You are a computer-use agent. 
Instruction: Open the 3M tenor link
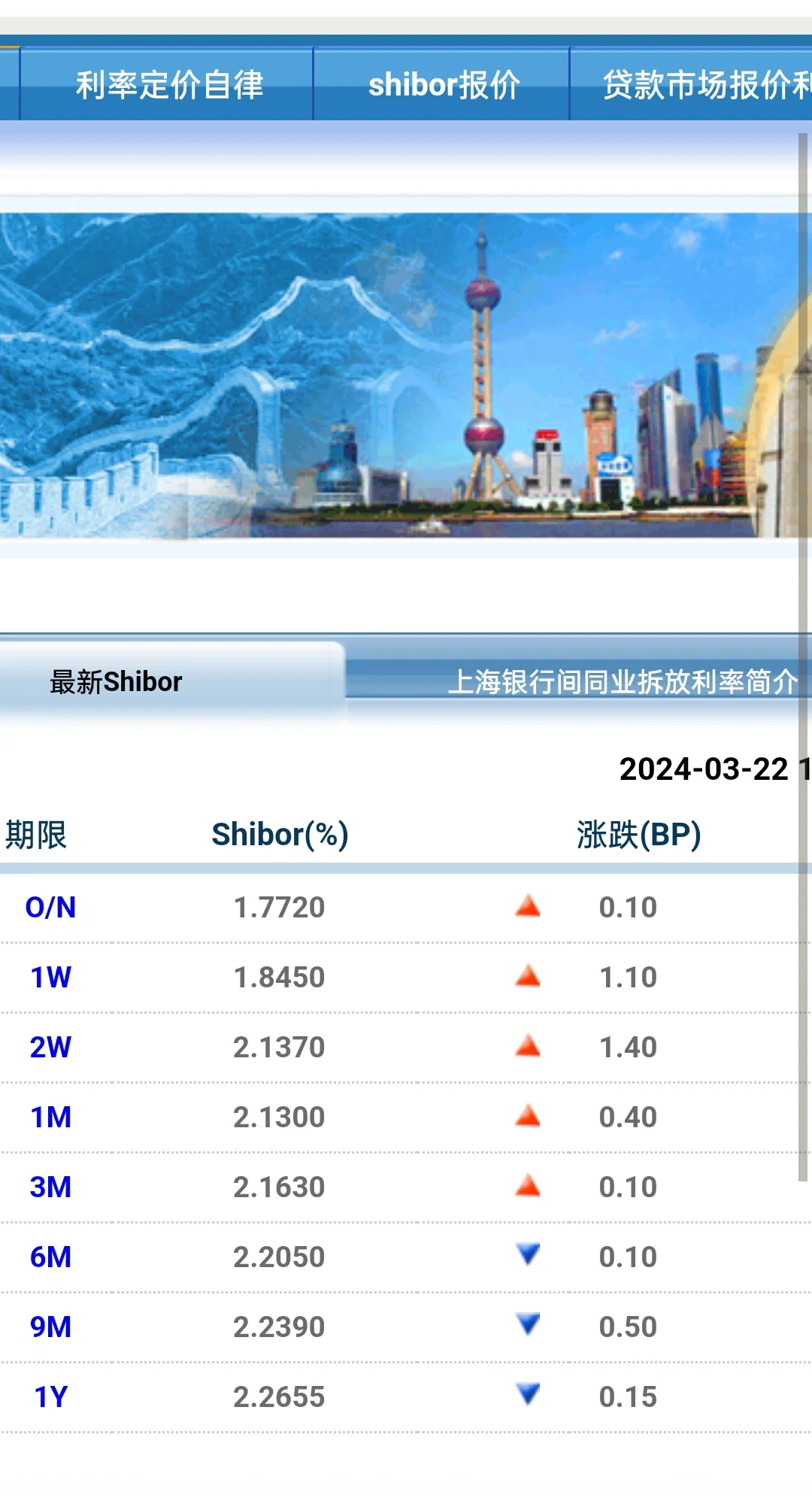coord(50,1187)
